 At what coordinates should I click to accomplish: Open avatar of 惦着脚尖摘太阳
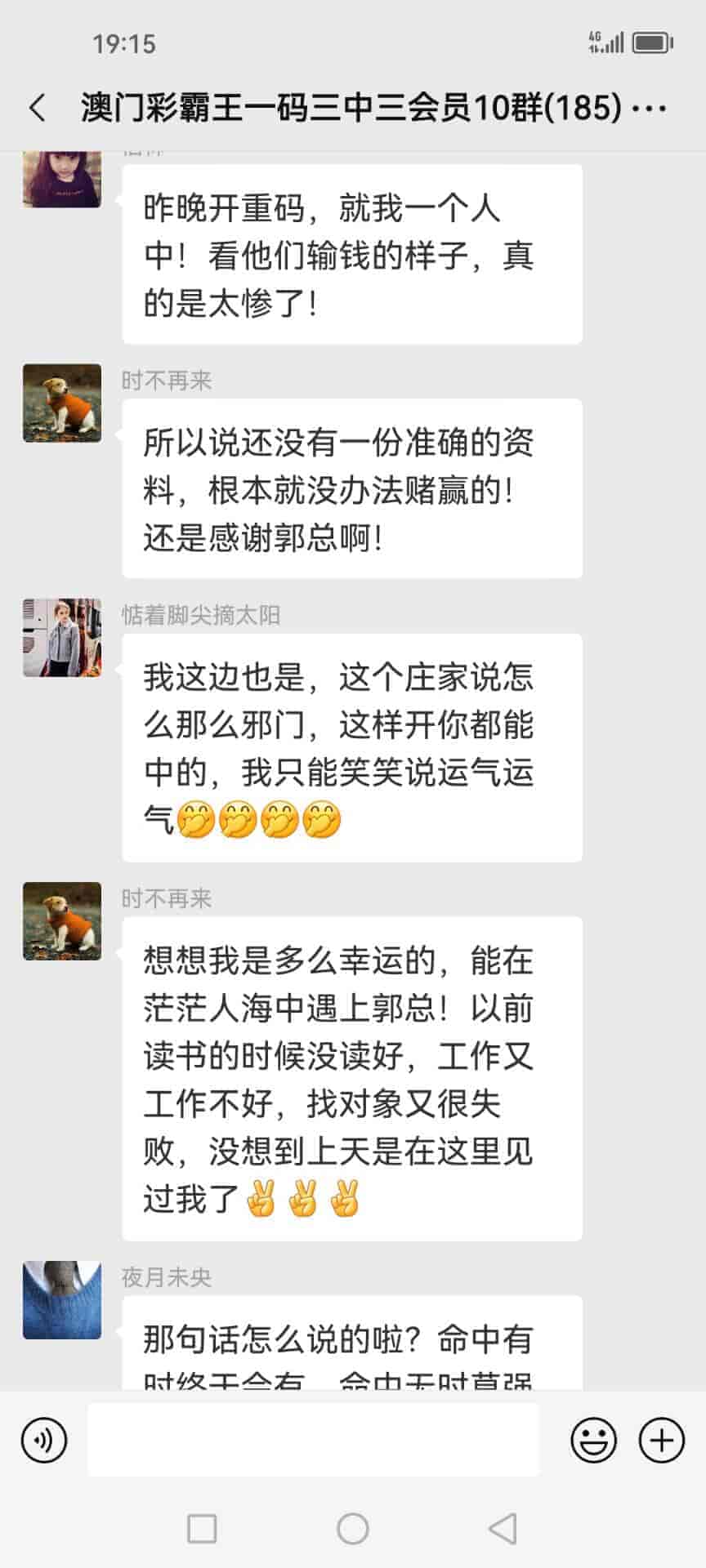pos(62,638)
